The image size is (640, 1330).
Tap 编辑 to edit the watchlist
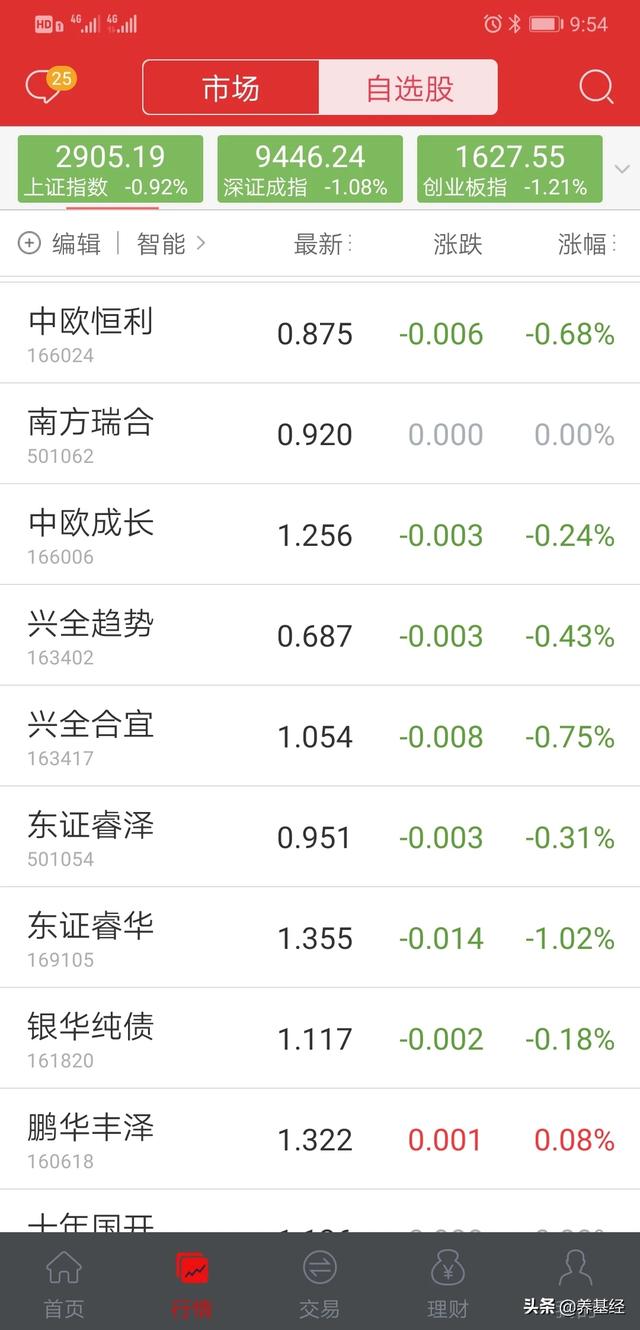pos(60,243)
